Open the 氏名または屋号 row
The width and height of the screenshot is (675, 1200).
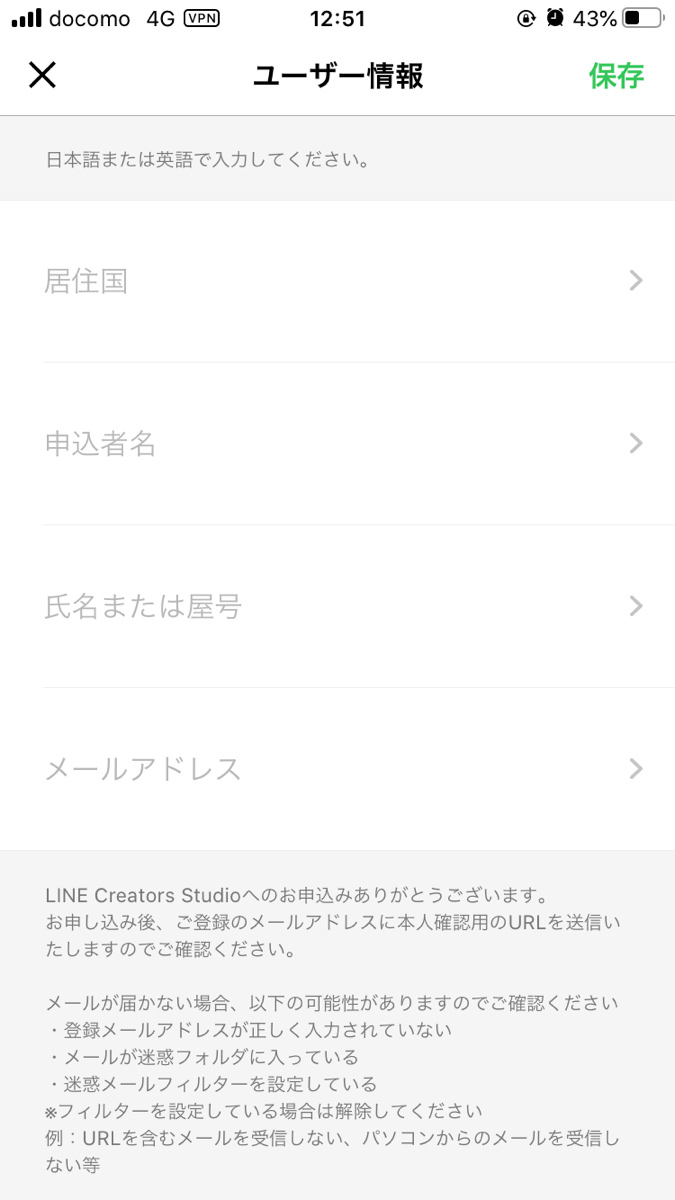coord(337,606)
